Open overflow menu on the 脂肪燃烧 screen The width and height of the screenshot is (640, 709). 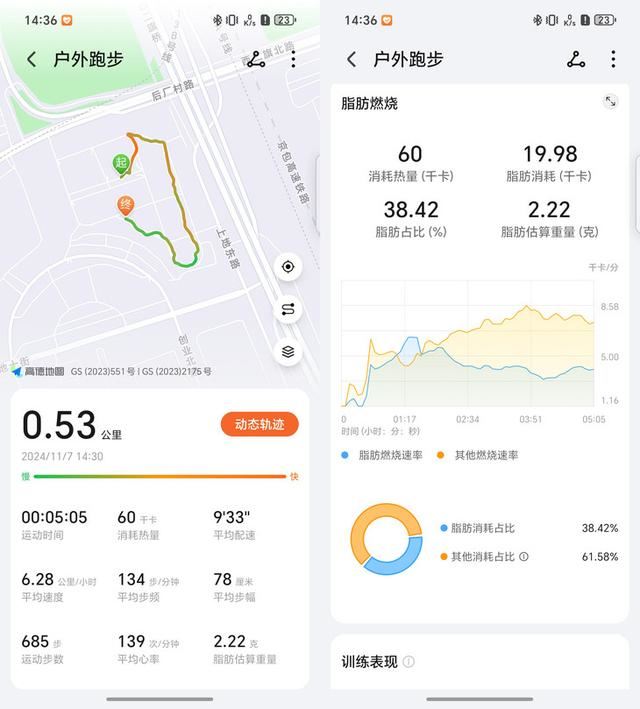coord(613,60)
